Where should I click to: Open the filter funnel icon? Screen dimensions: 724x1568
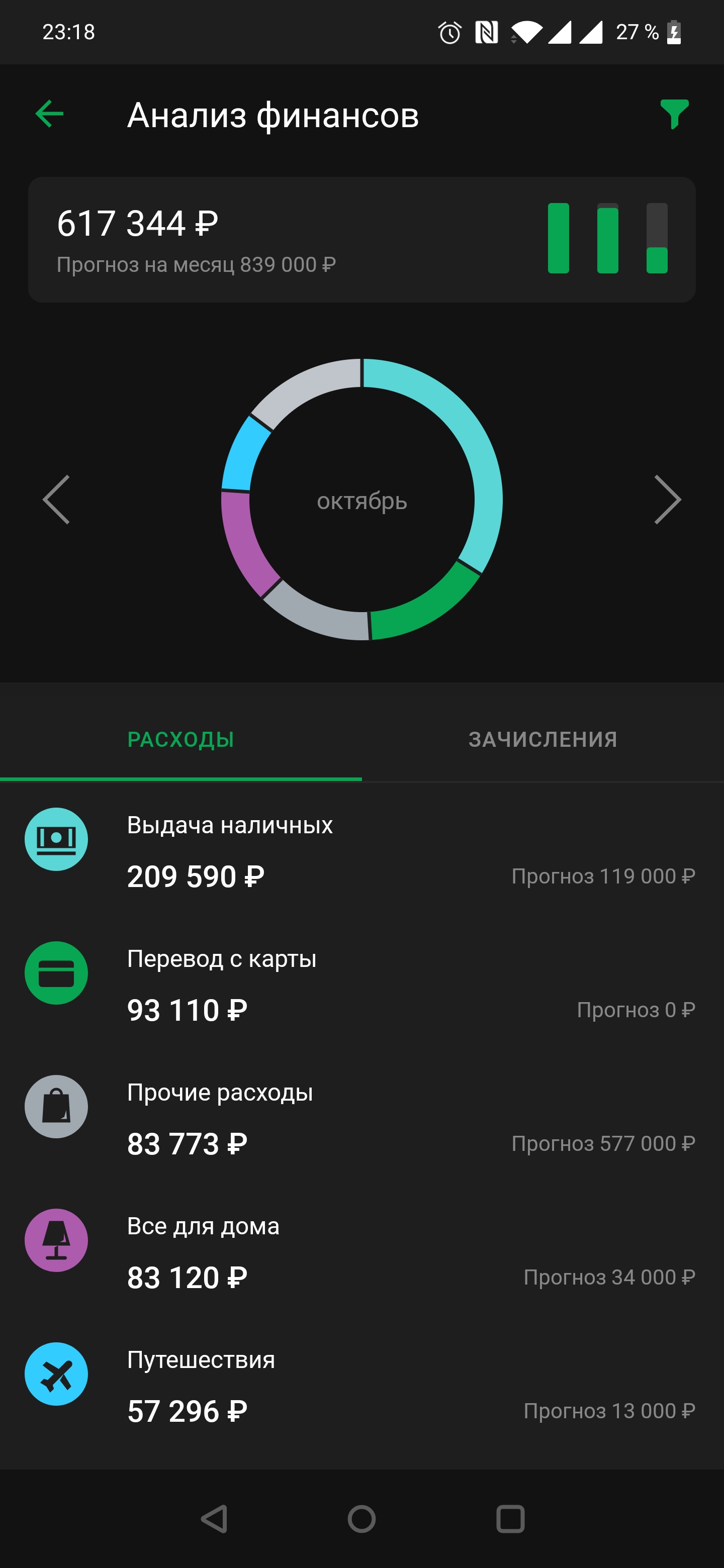[x=674, y=114]
